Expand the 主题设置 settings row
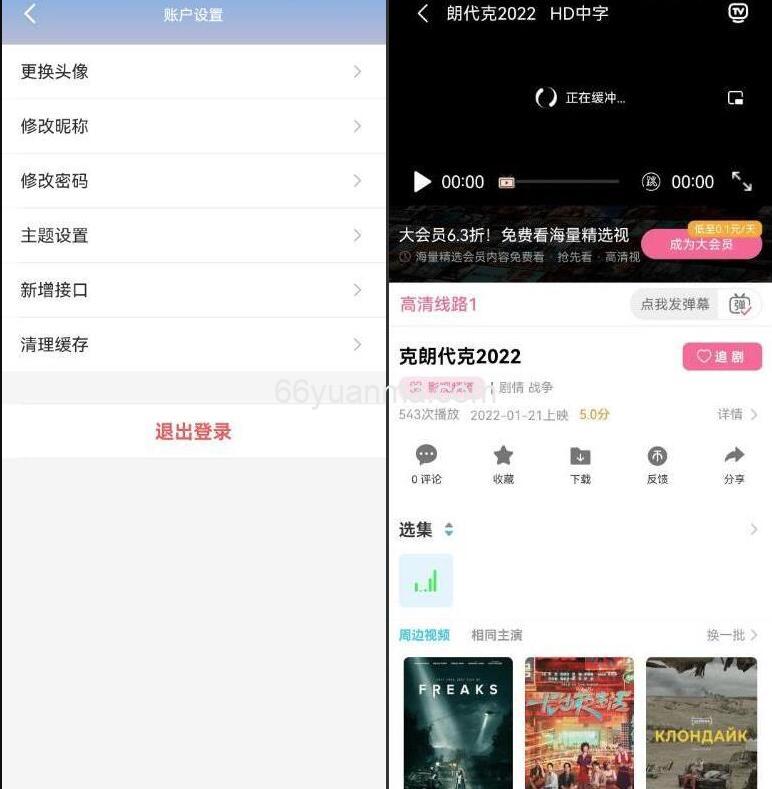772x789 pixels. (193, 235)
